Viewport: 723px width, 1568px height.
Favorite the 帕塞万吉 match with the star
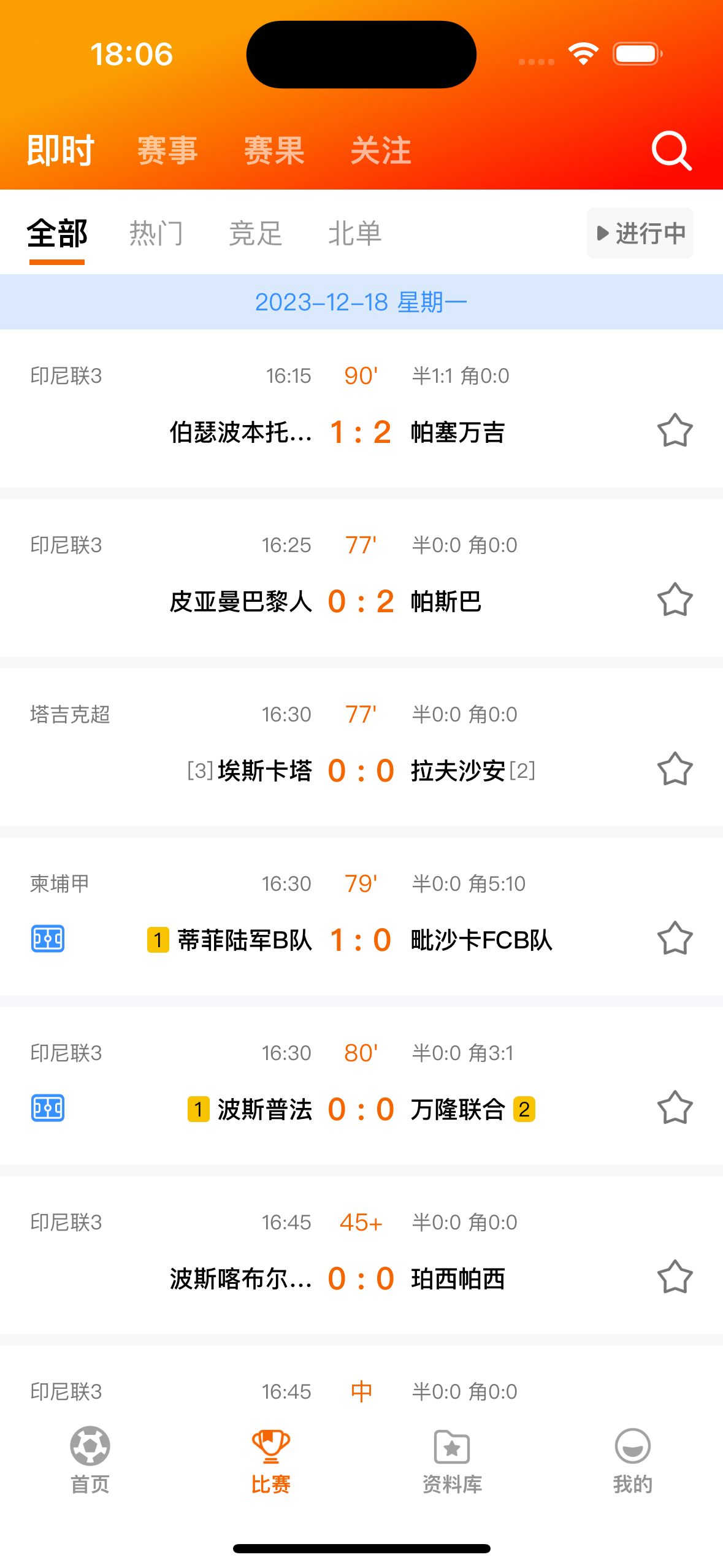tap(675, 431)
